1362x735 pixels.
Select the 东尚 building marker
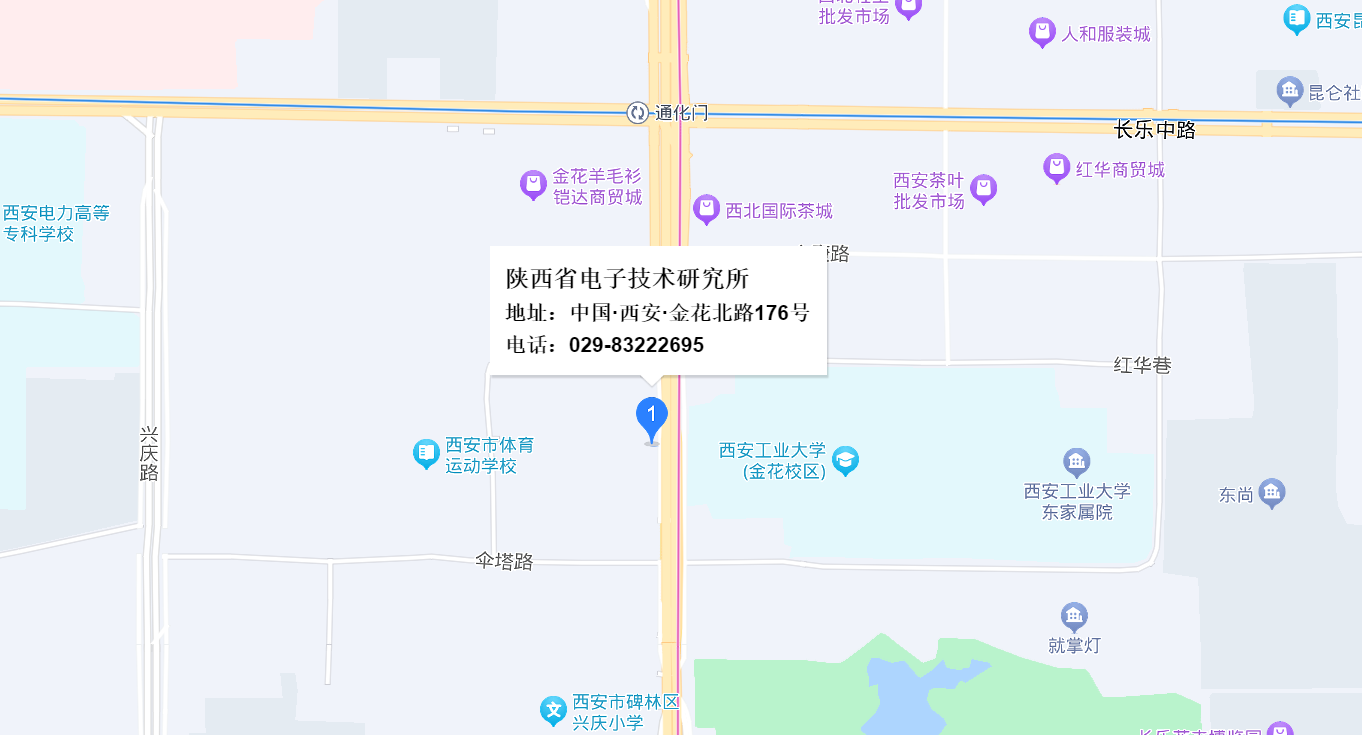coord(1271,493)
